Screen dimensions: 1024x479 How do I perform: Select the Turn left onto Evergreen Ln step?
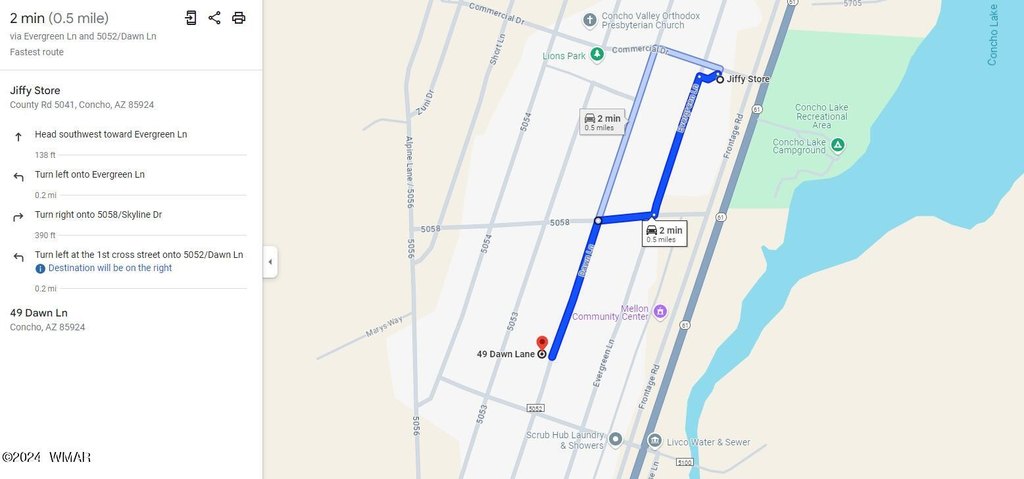[90, 174]
